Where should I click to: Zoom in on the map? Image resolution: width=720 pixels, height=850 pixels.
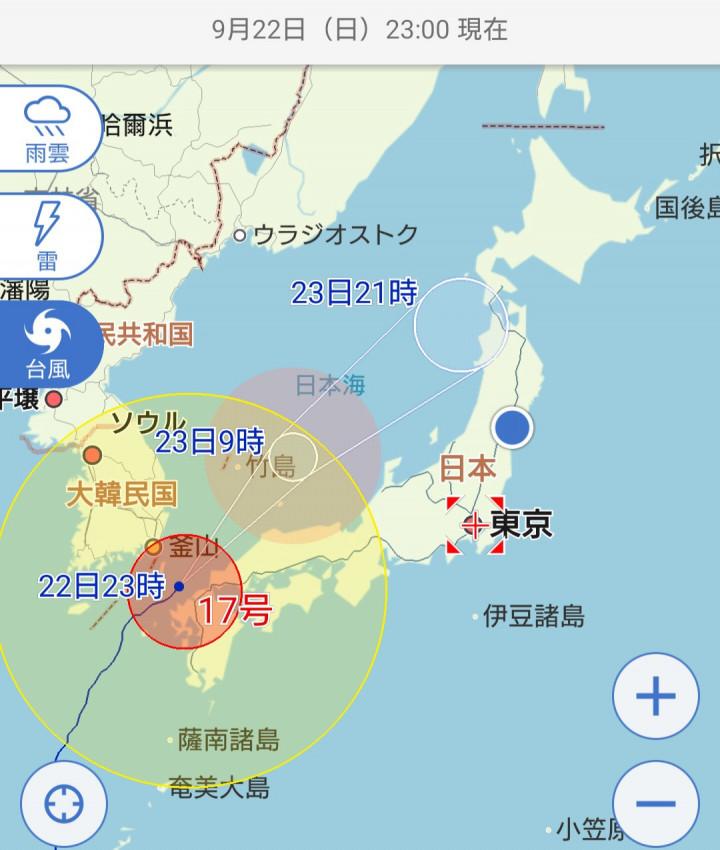point(655,697)
